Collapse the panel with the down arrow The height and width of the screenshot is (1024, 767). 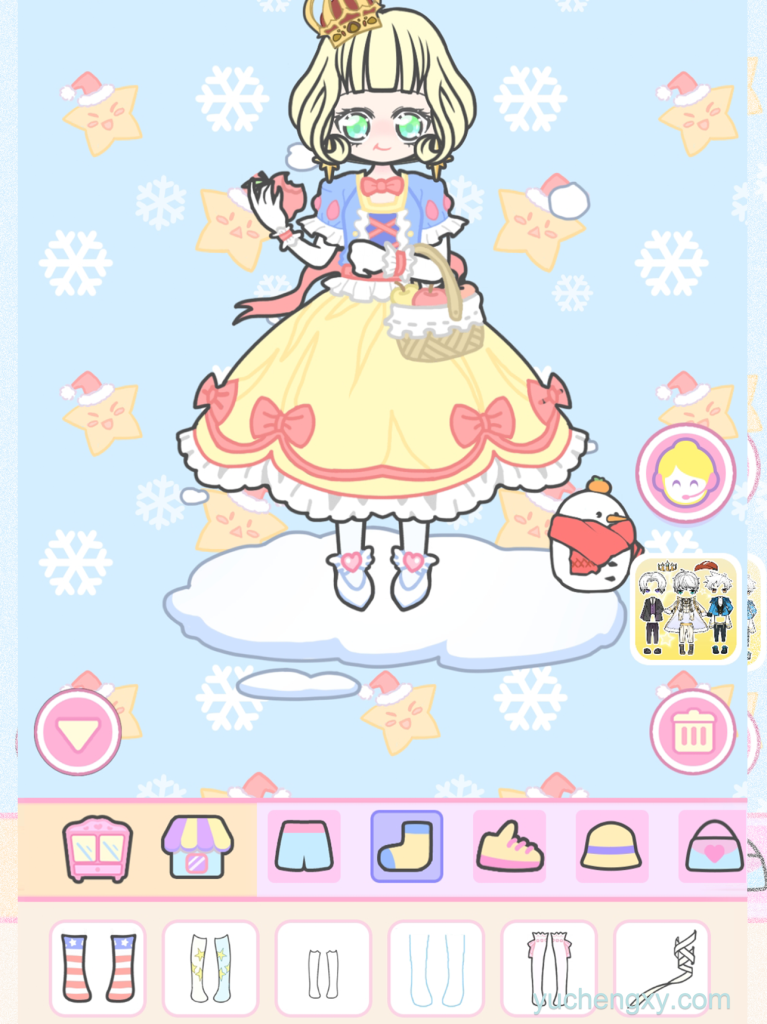point(78,732)
